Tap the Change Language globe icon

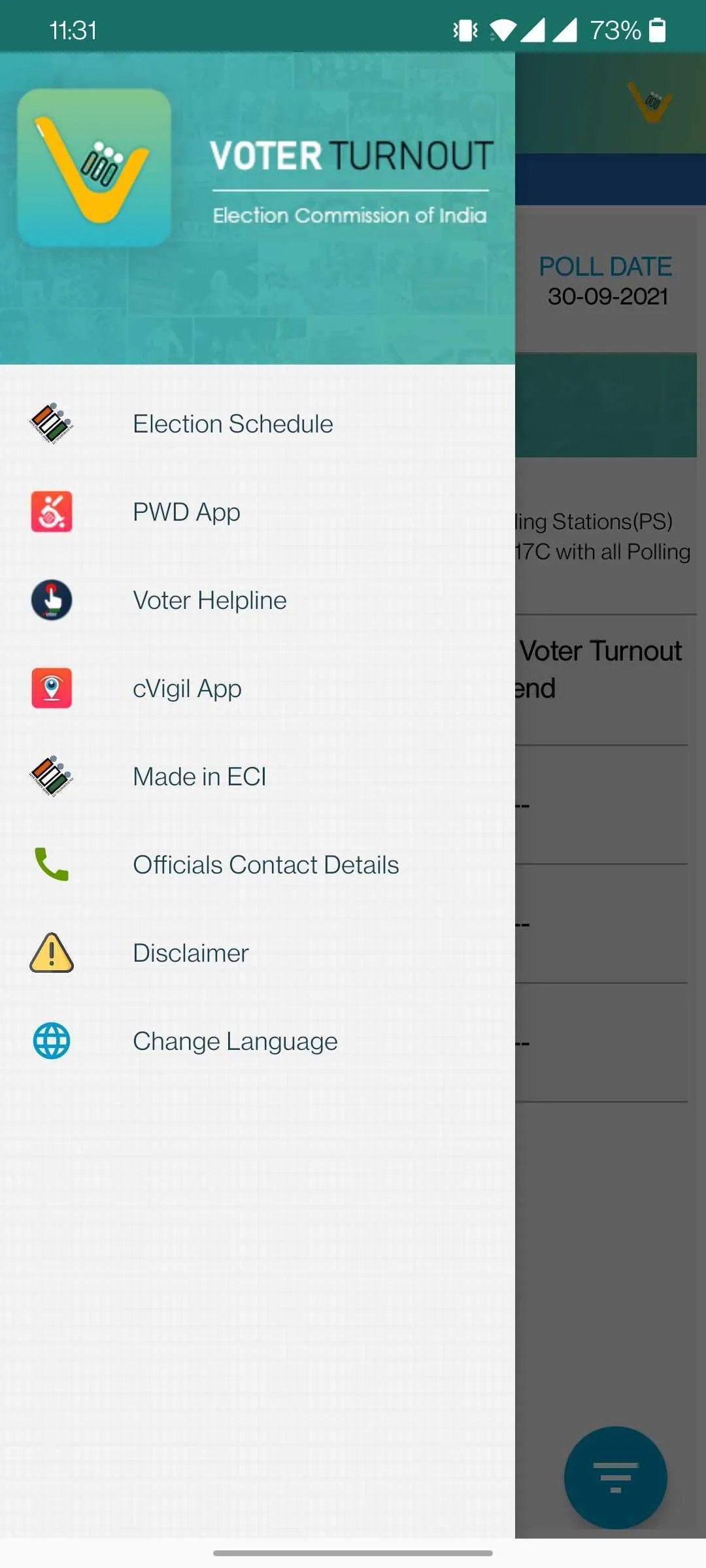coord(51,1041)
